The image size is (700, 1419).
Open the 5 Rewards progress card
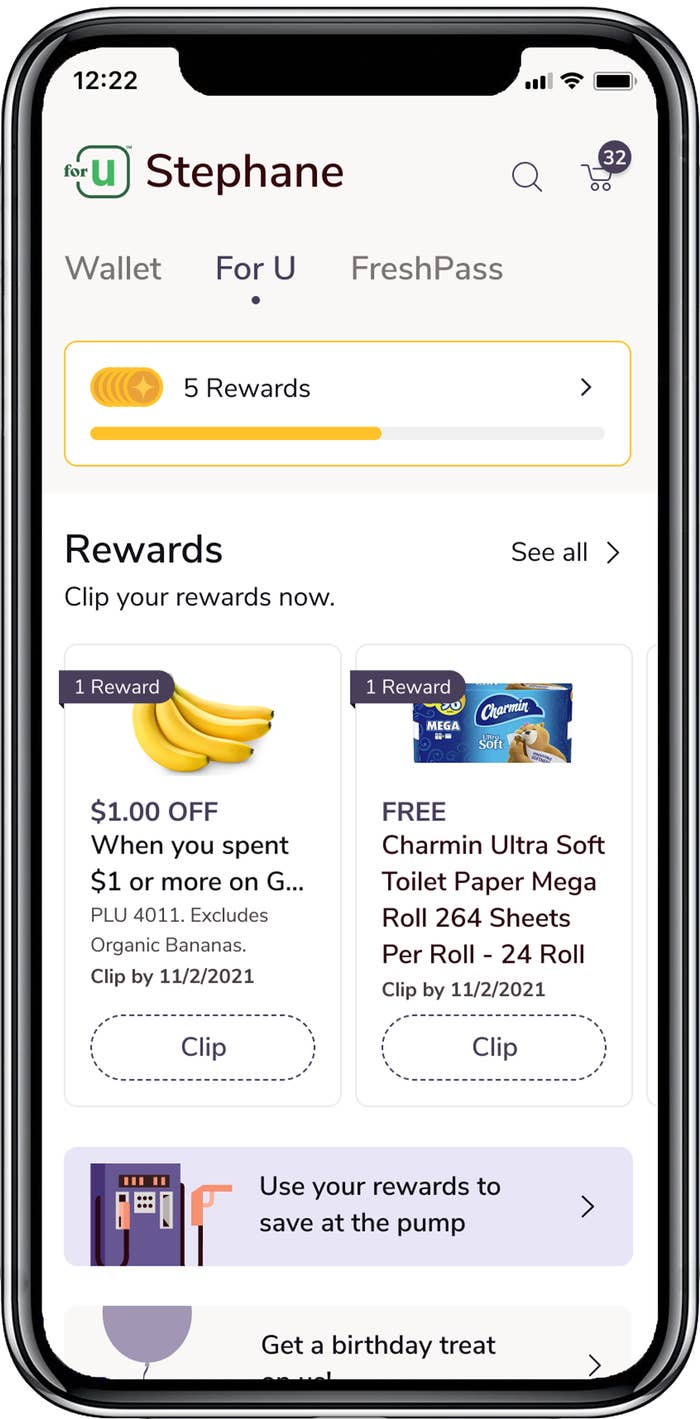coord(347,403)
